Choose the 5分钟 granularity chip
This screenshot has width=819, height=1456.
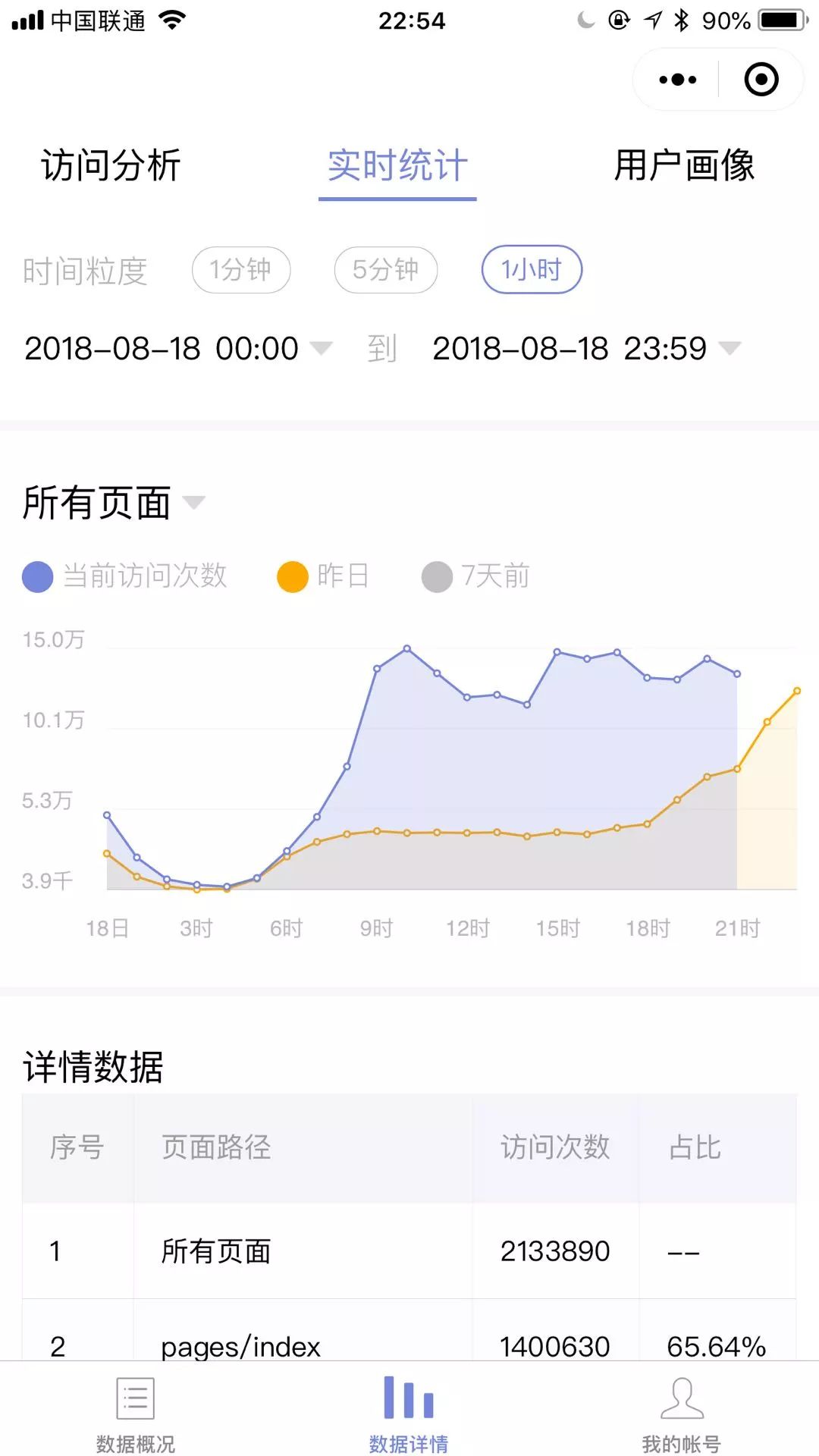point(386,270)
